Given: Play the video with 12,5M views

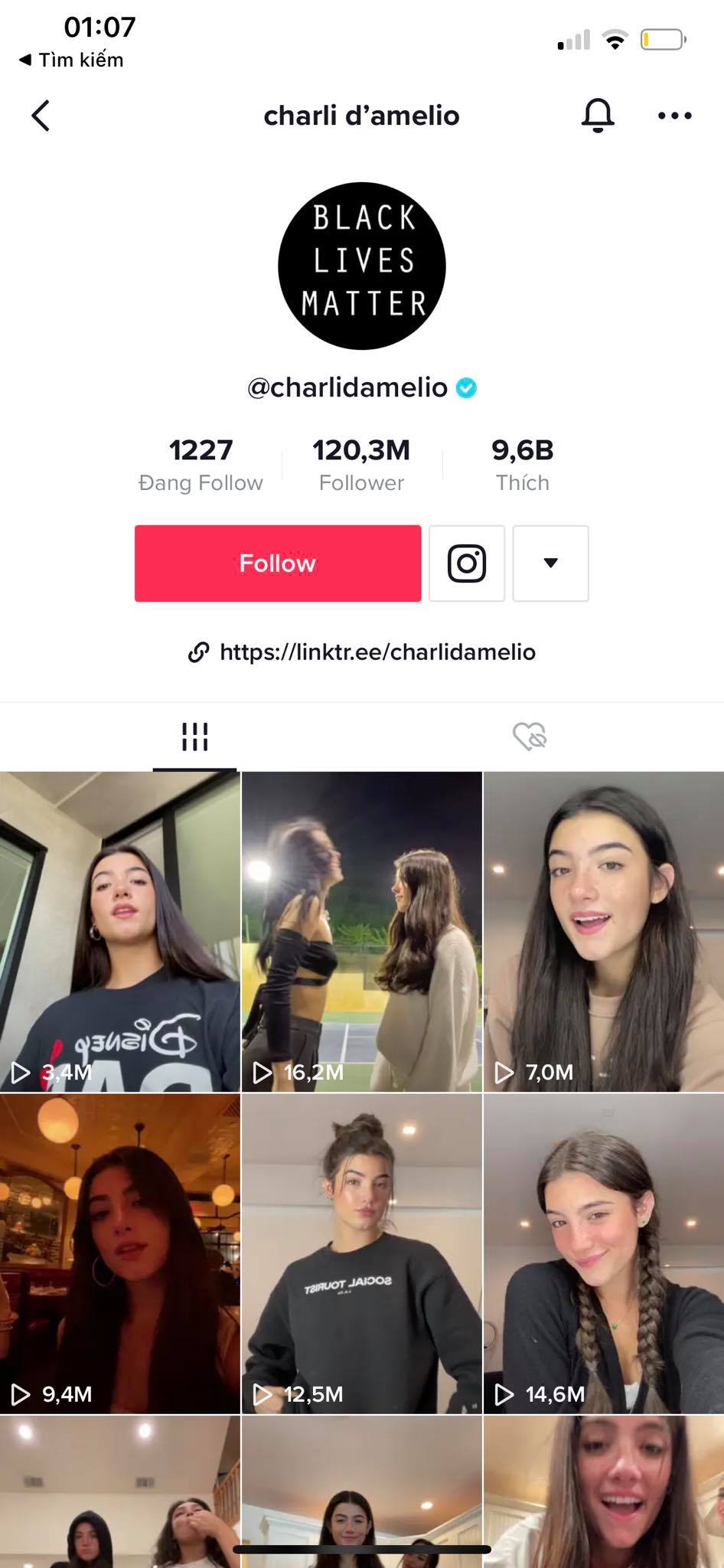Looking at the screenshot, I should (x=362, y=1253).
